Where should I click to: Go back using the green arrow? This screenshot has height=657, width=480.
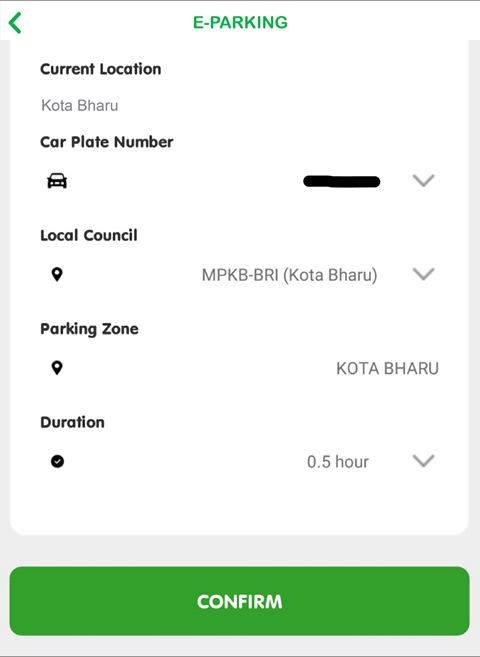point(15,23)
